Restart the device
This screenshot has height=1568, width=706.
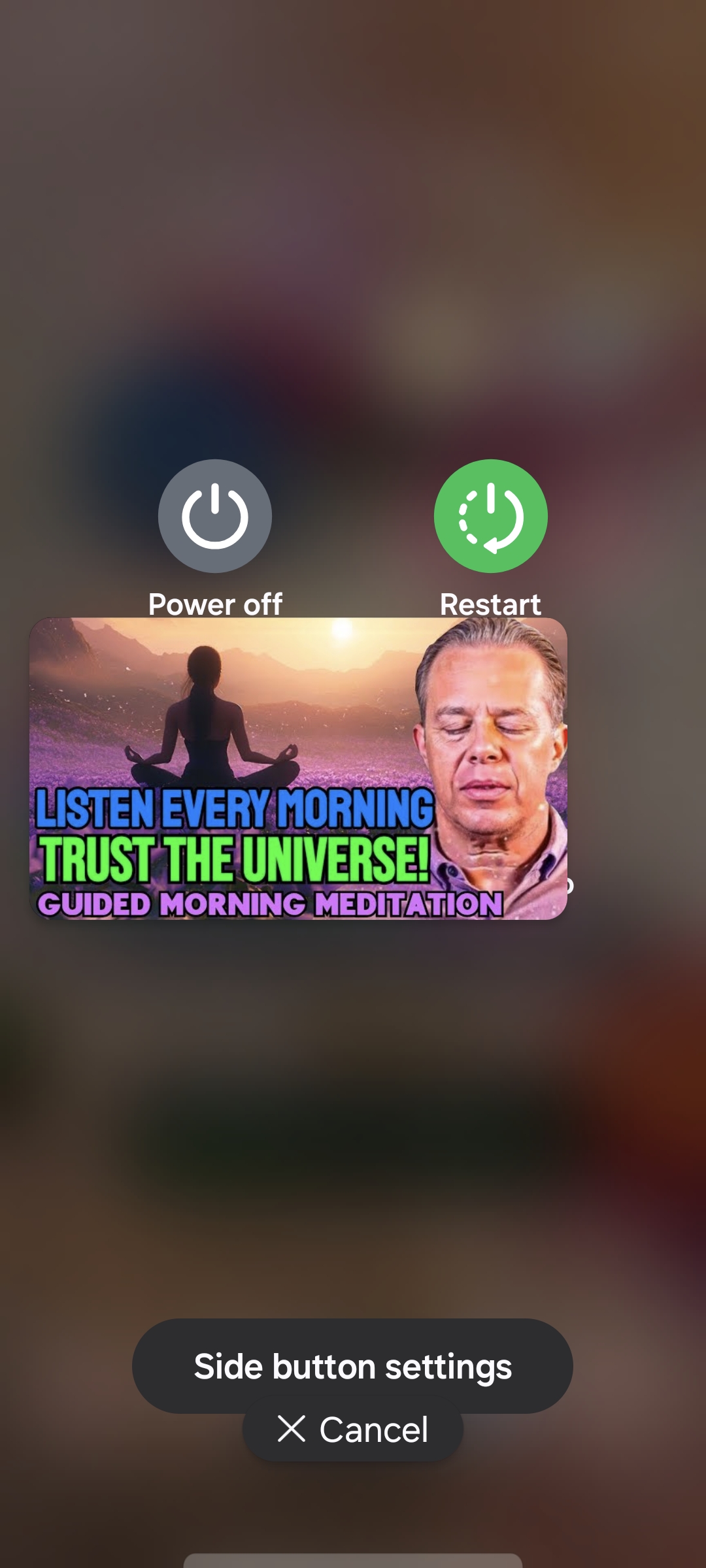coord(490,516)
